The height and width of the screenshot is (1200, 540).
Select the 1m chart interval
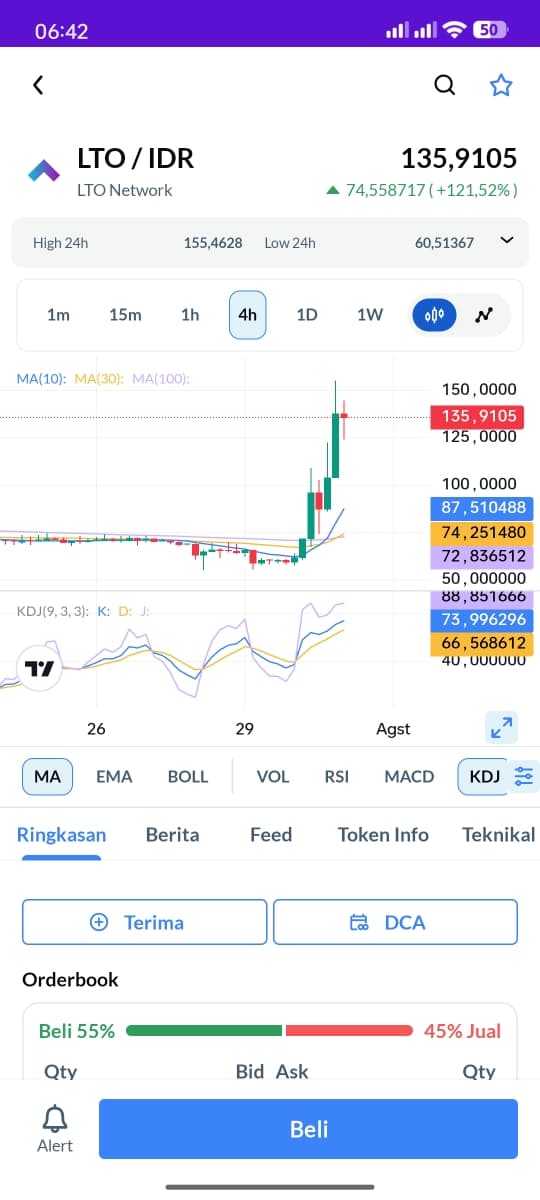(x=58, y=314)
